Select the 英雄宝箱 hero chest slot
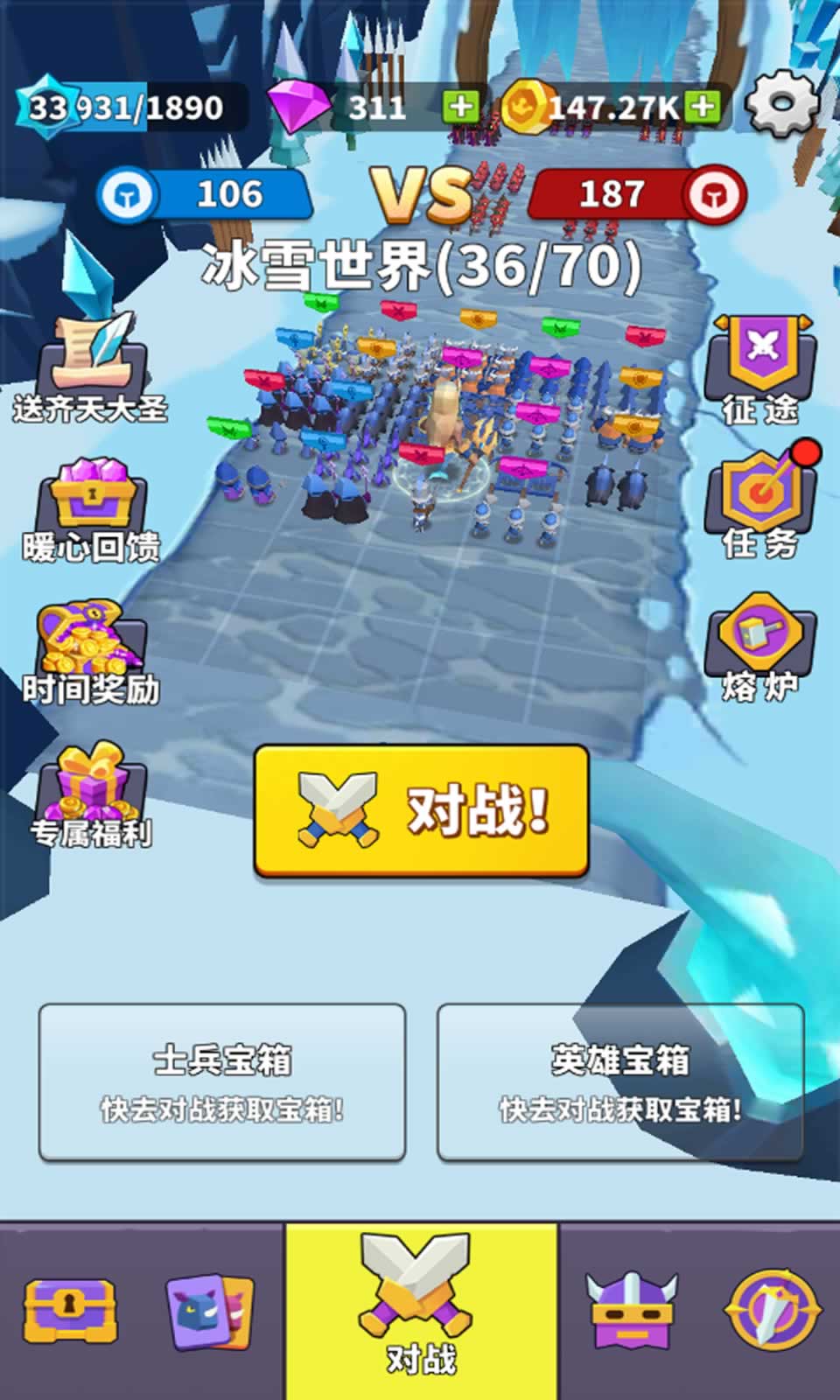The width and height of the screenshot is (840, 1400). pos(619,1082)
